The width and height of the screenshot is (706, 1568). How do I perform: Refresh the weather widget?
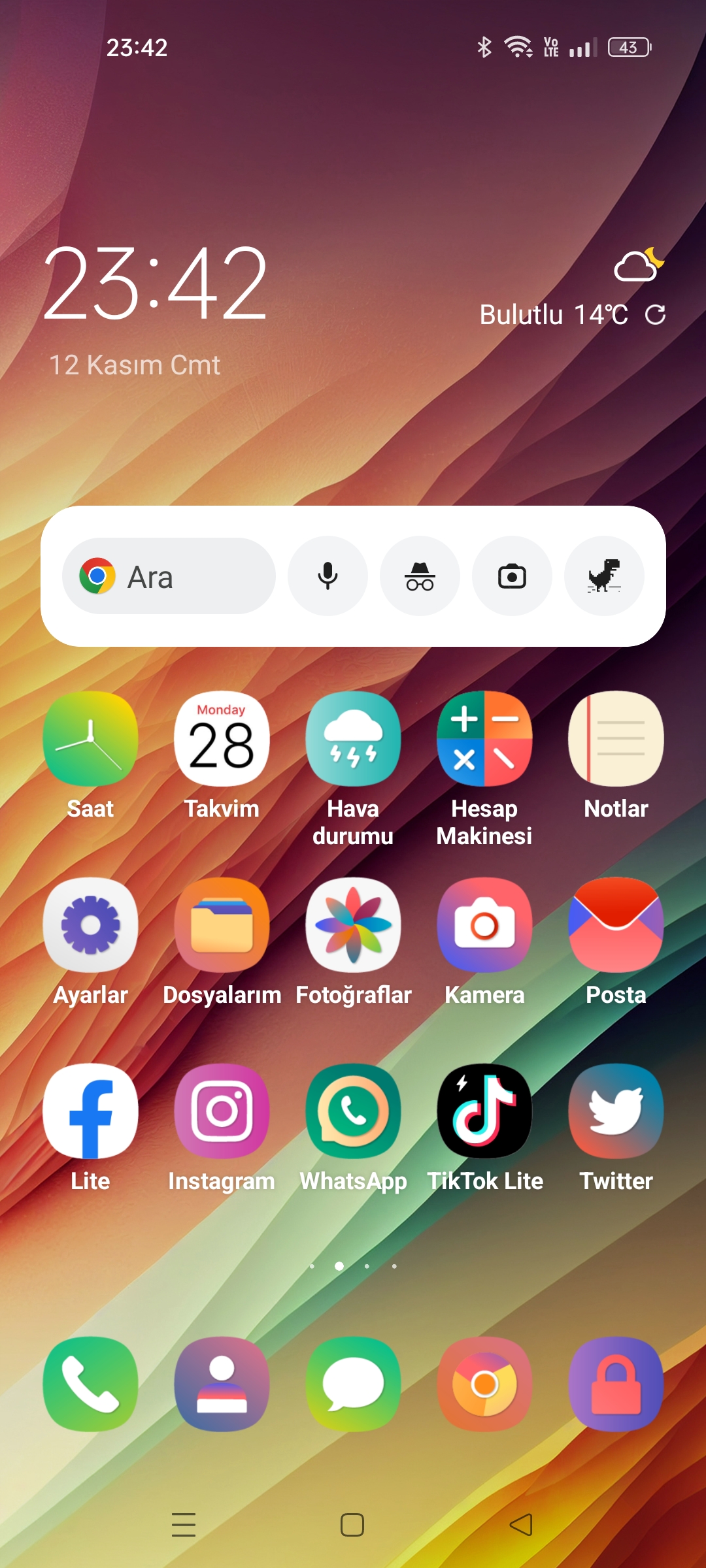tap(655, 315)
